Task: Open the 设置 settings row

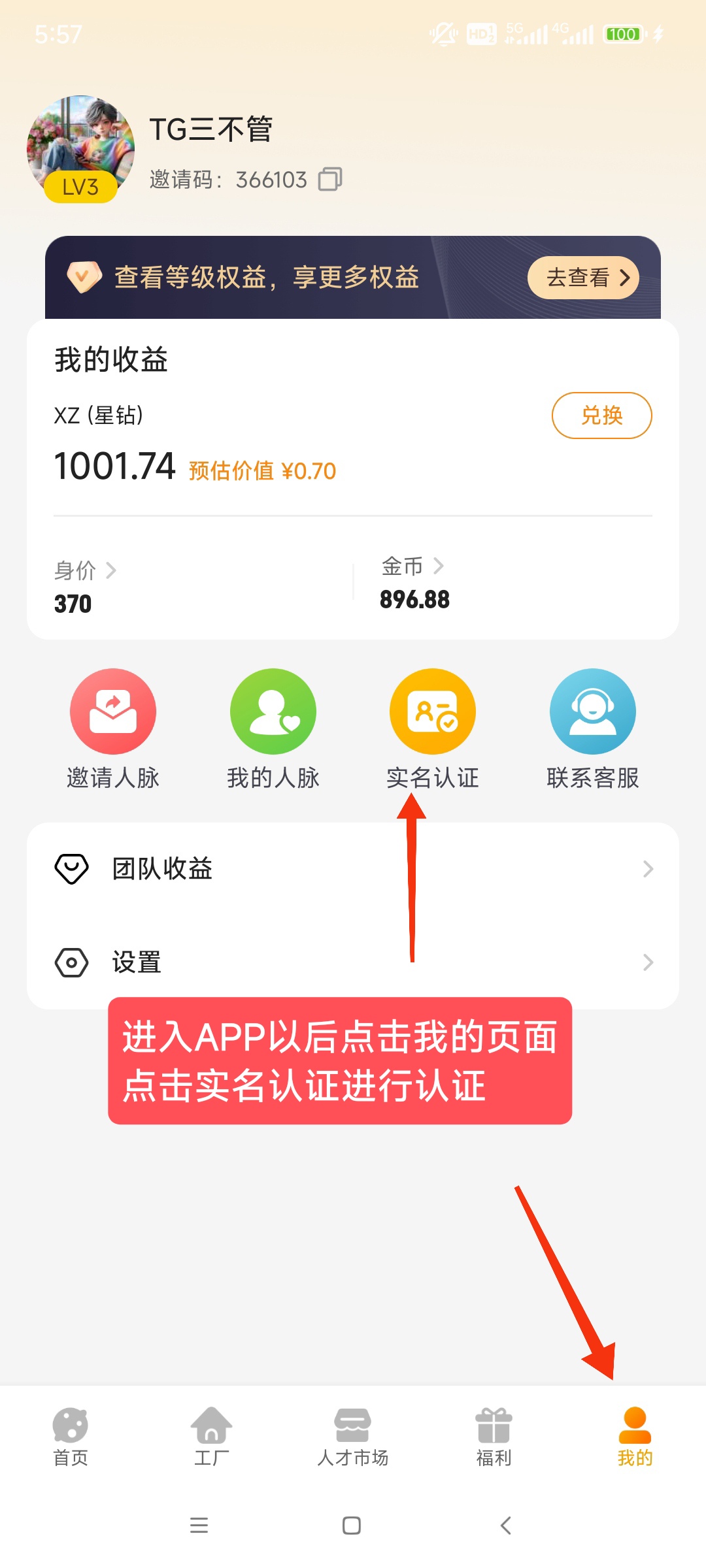Action: coord(353,962)
